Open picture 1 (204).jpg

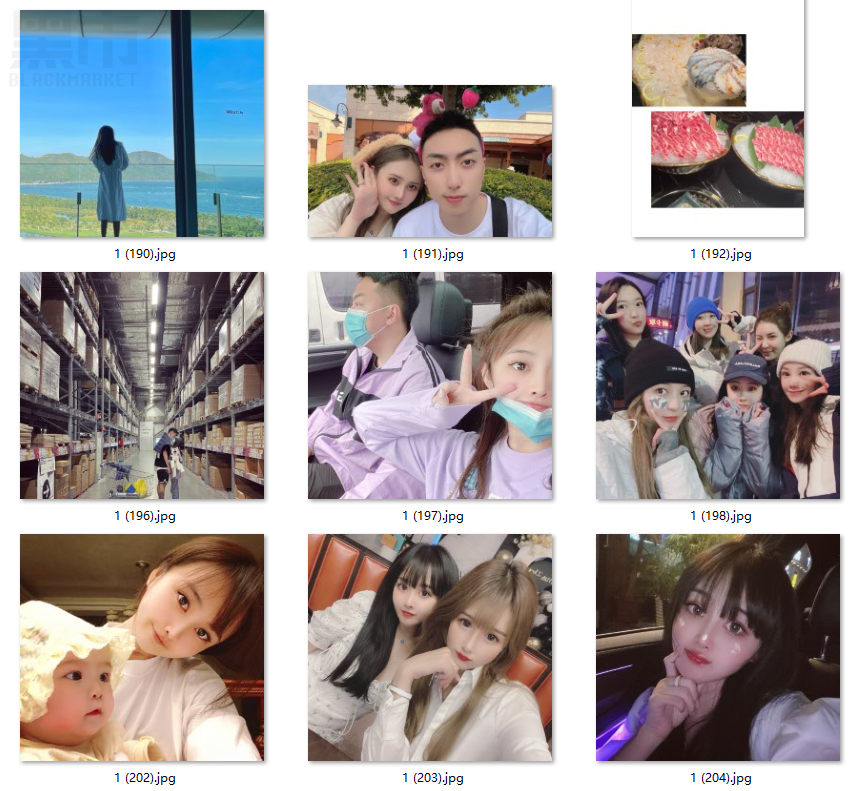point(718,648)
